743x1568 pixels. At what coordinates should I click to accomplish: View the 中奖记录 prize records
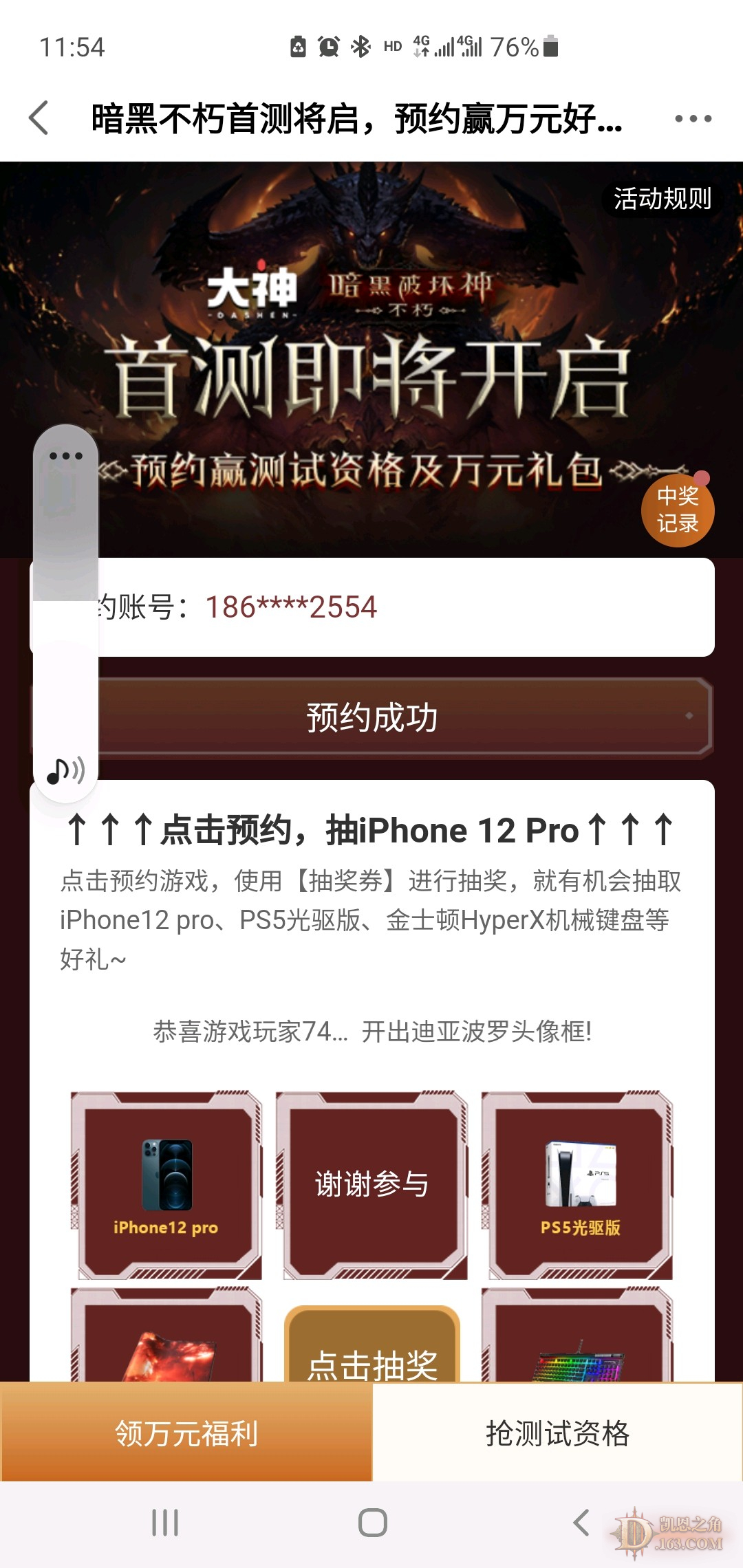(677, 510)
